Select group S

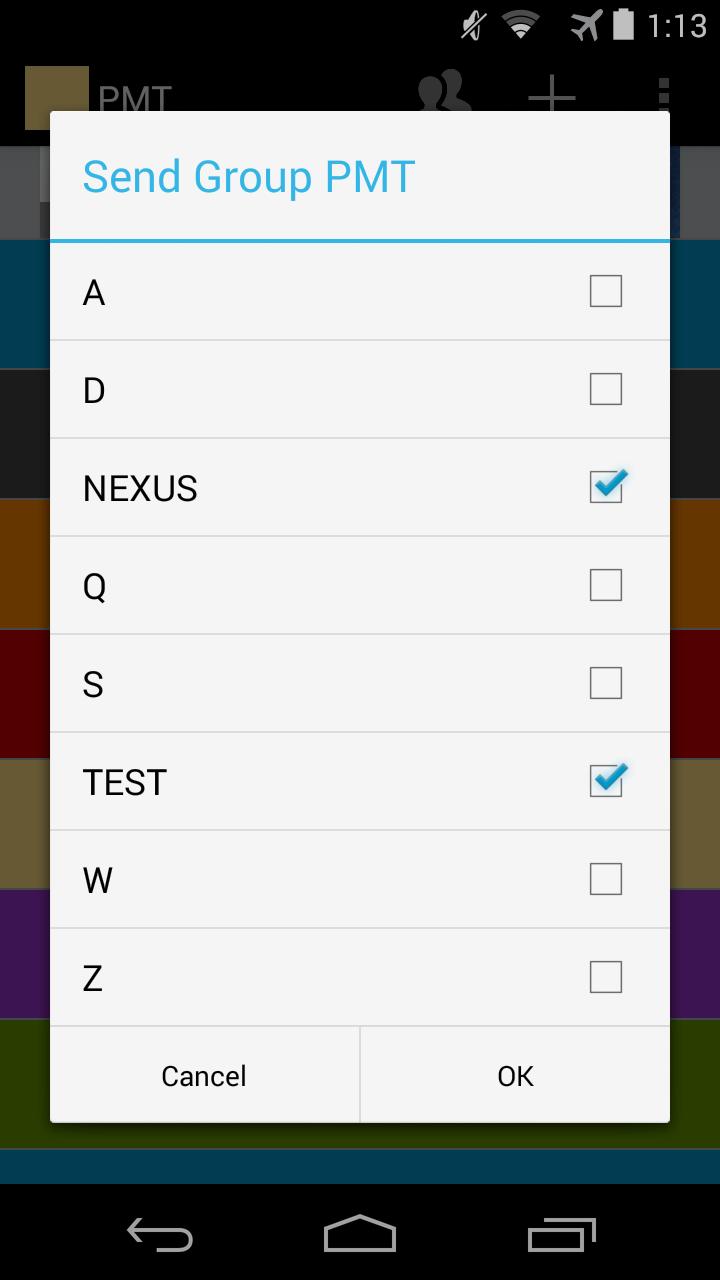tap(605, 683)
